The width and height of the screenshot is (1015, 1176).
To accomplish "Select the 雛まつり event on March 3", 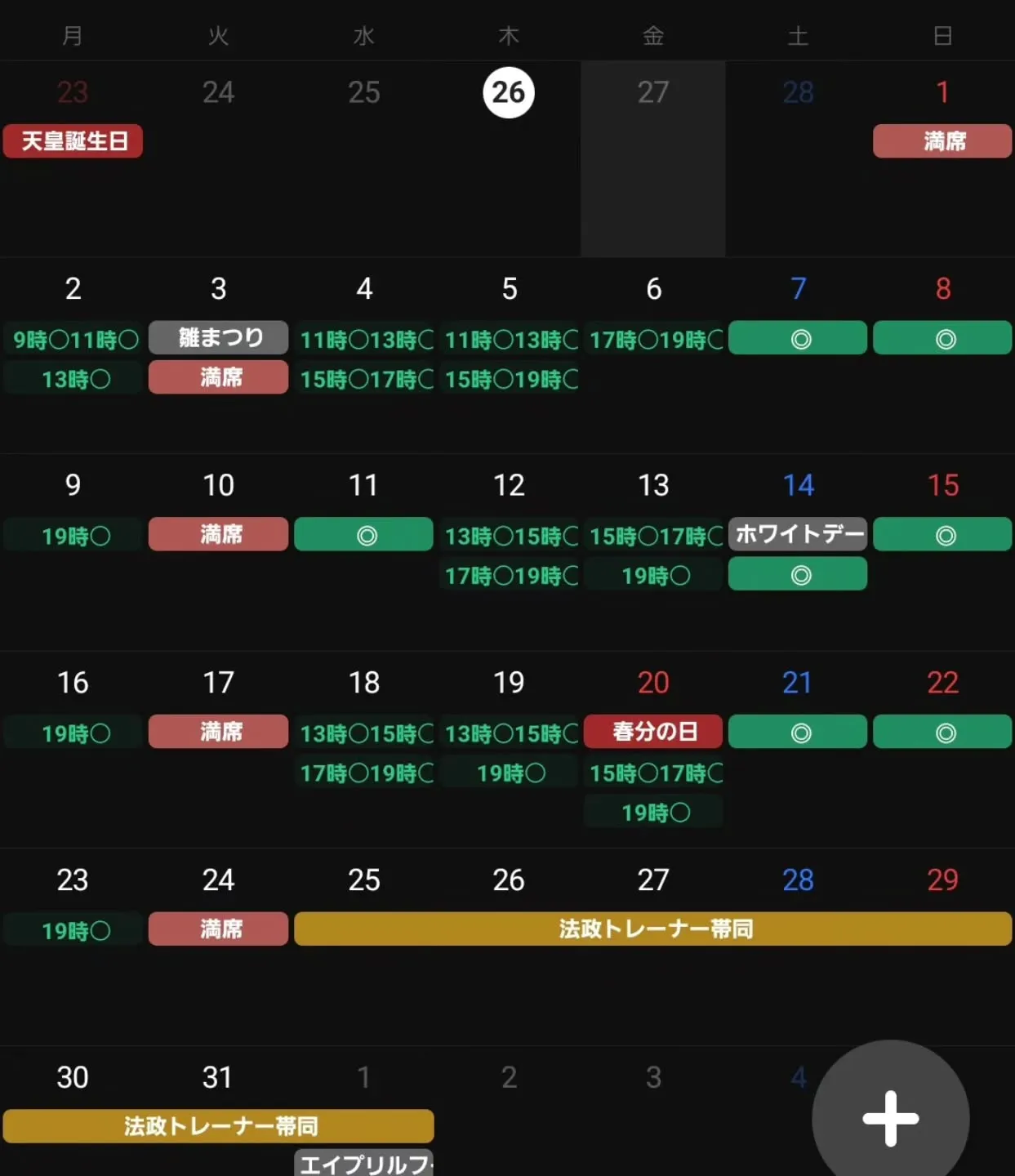I will tap(217, 336).
